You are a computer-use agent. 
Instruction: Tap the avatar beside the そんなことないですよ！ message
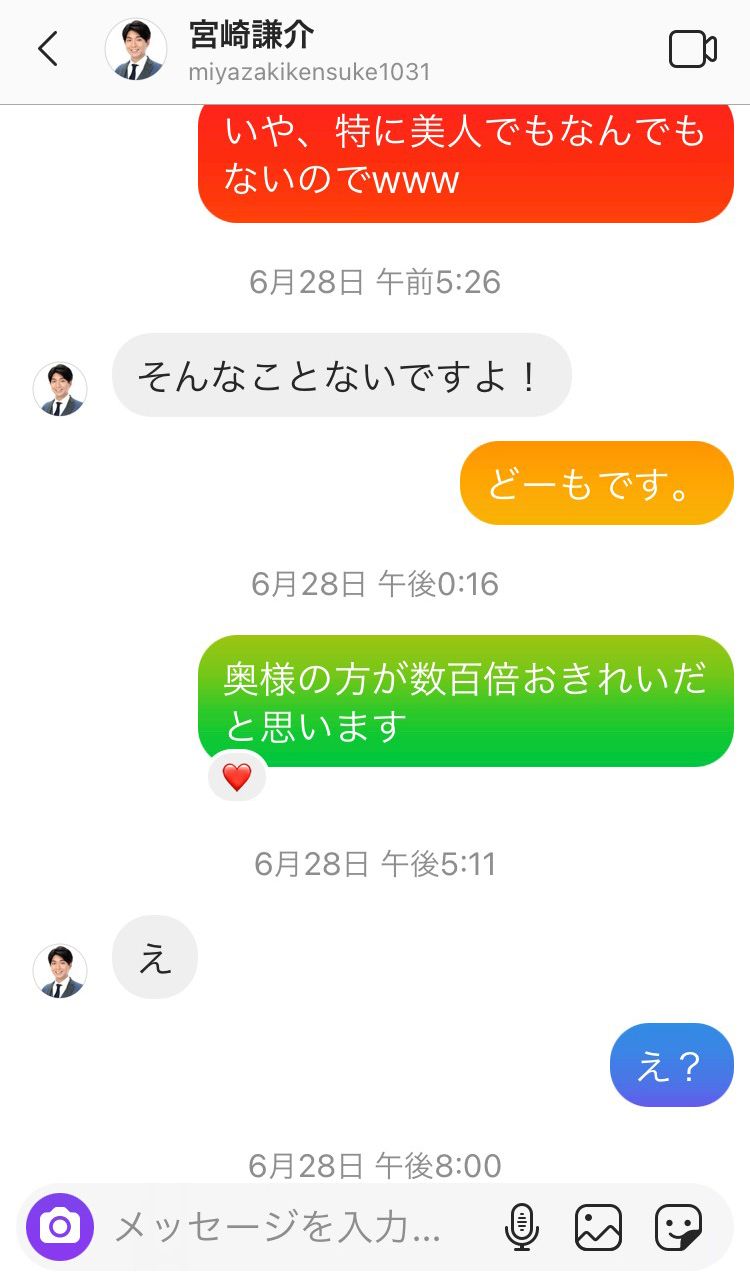60,389
